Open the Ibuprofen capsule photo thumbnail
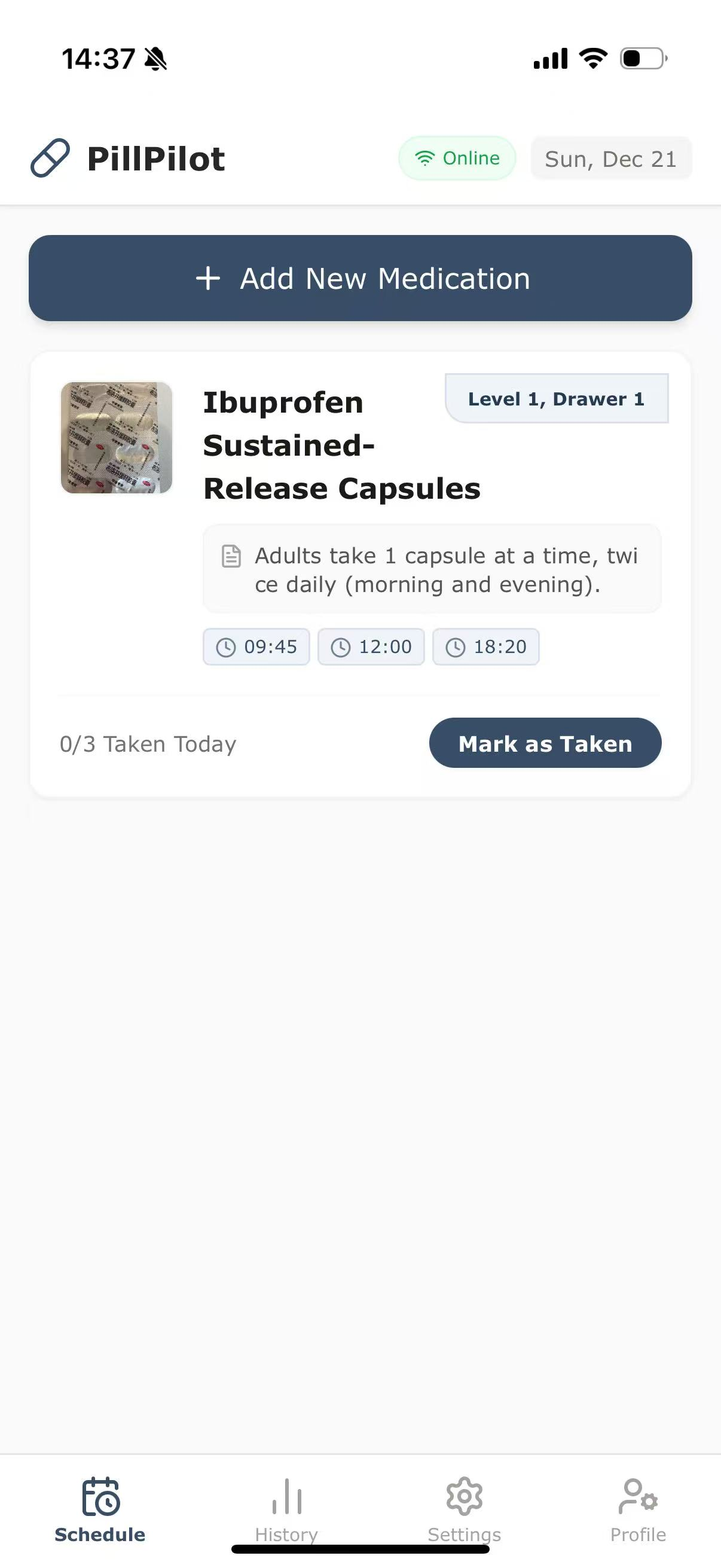This screenshot has width=721, height=1568. (x=116, y=438)
